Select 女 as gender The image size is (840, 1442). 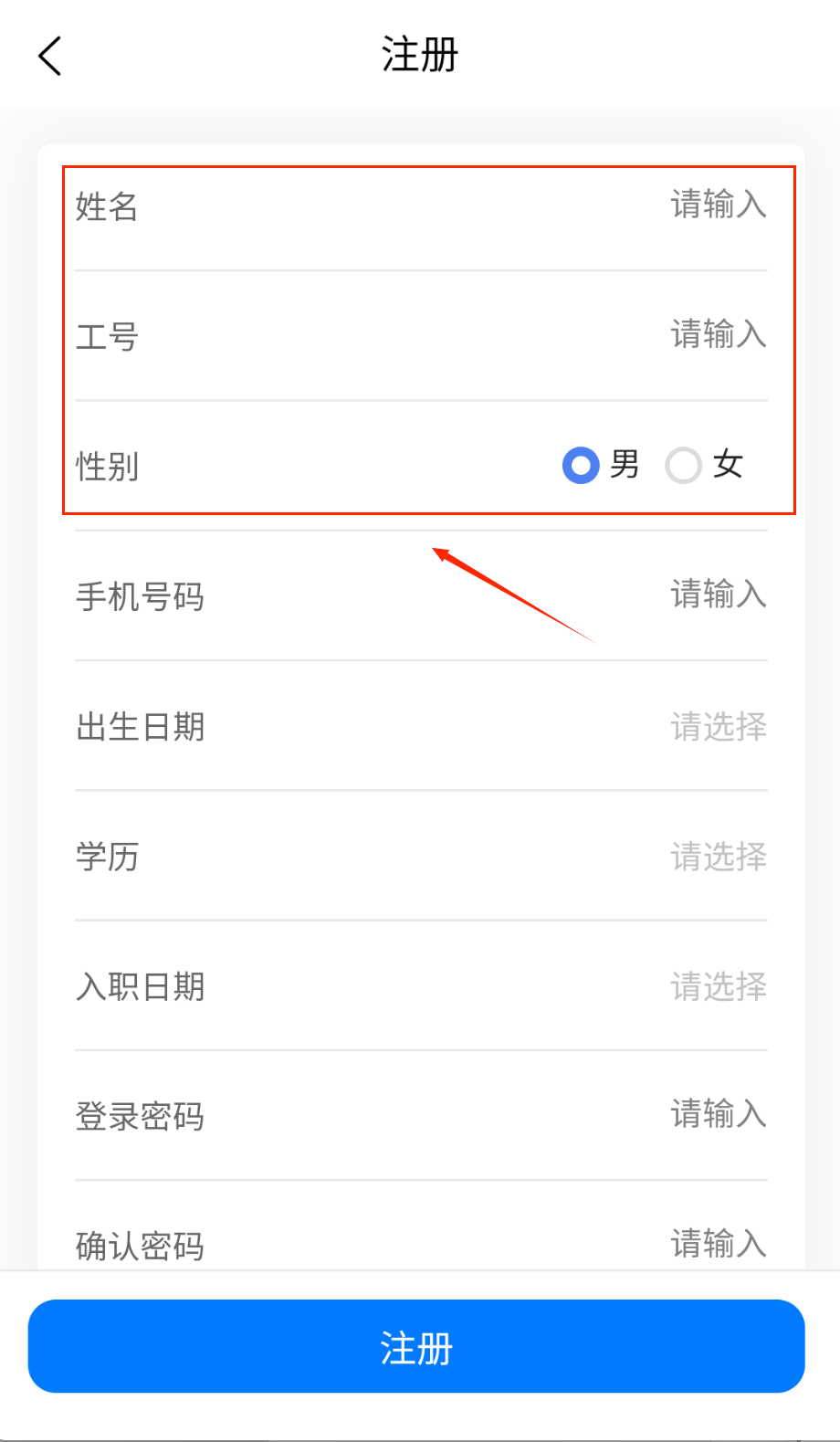pos(684,465)
